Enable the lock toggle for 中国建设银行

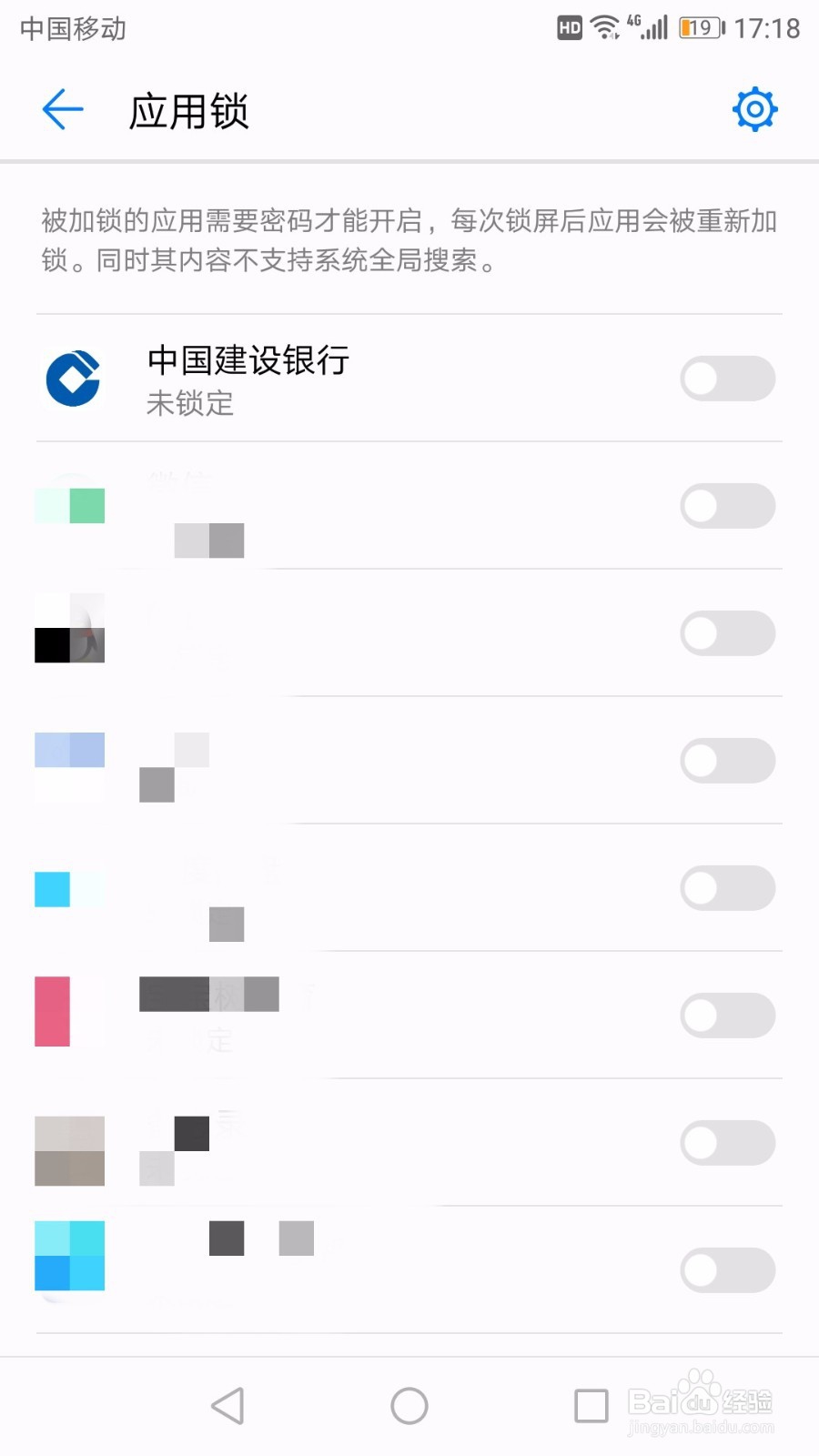(727, 379)
